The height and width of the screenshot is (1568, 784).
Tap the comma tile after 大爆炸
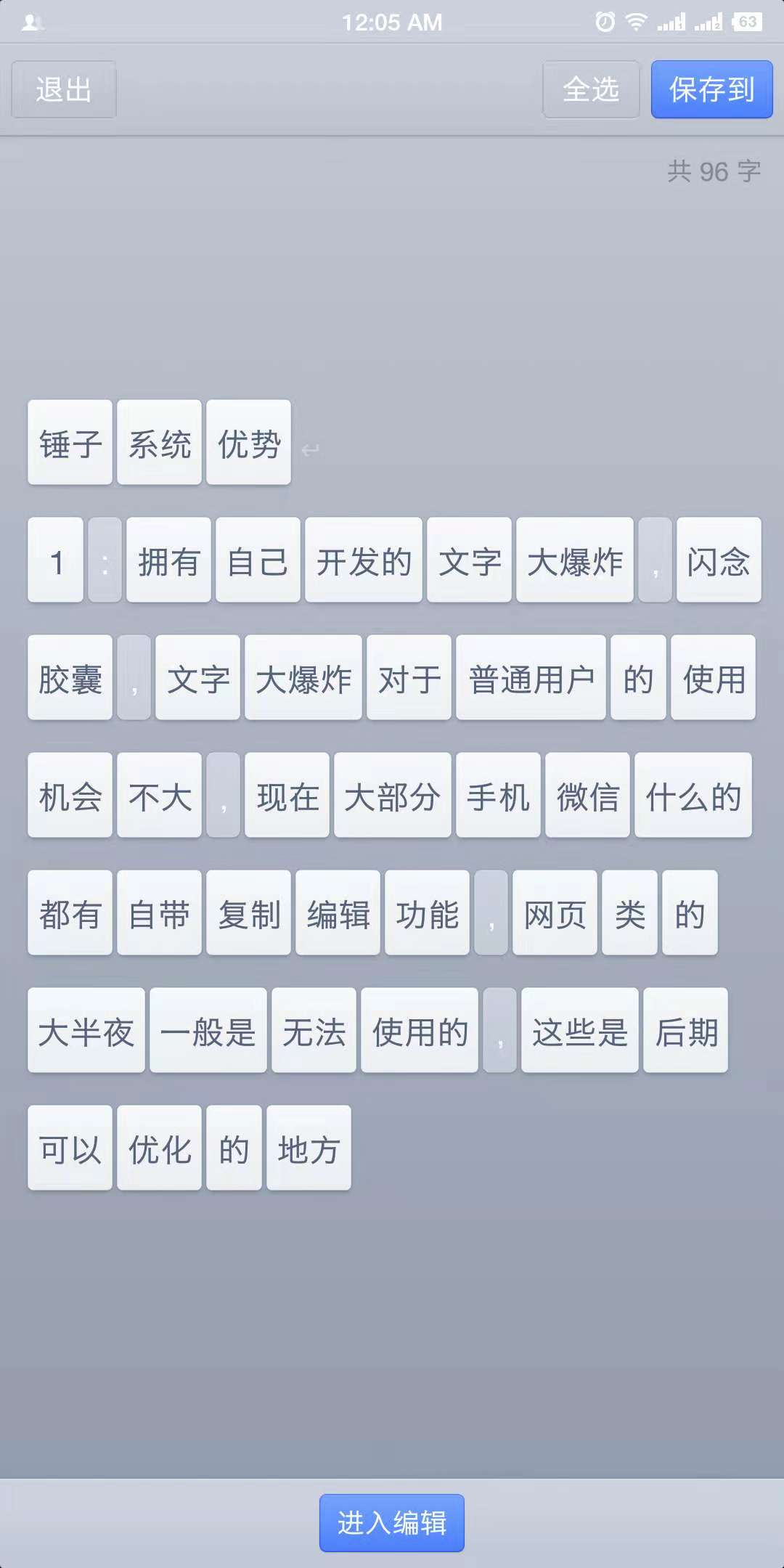pos(656,561)
